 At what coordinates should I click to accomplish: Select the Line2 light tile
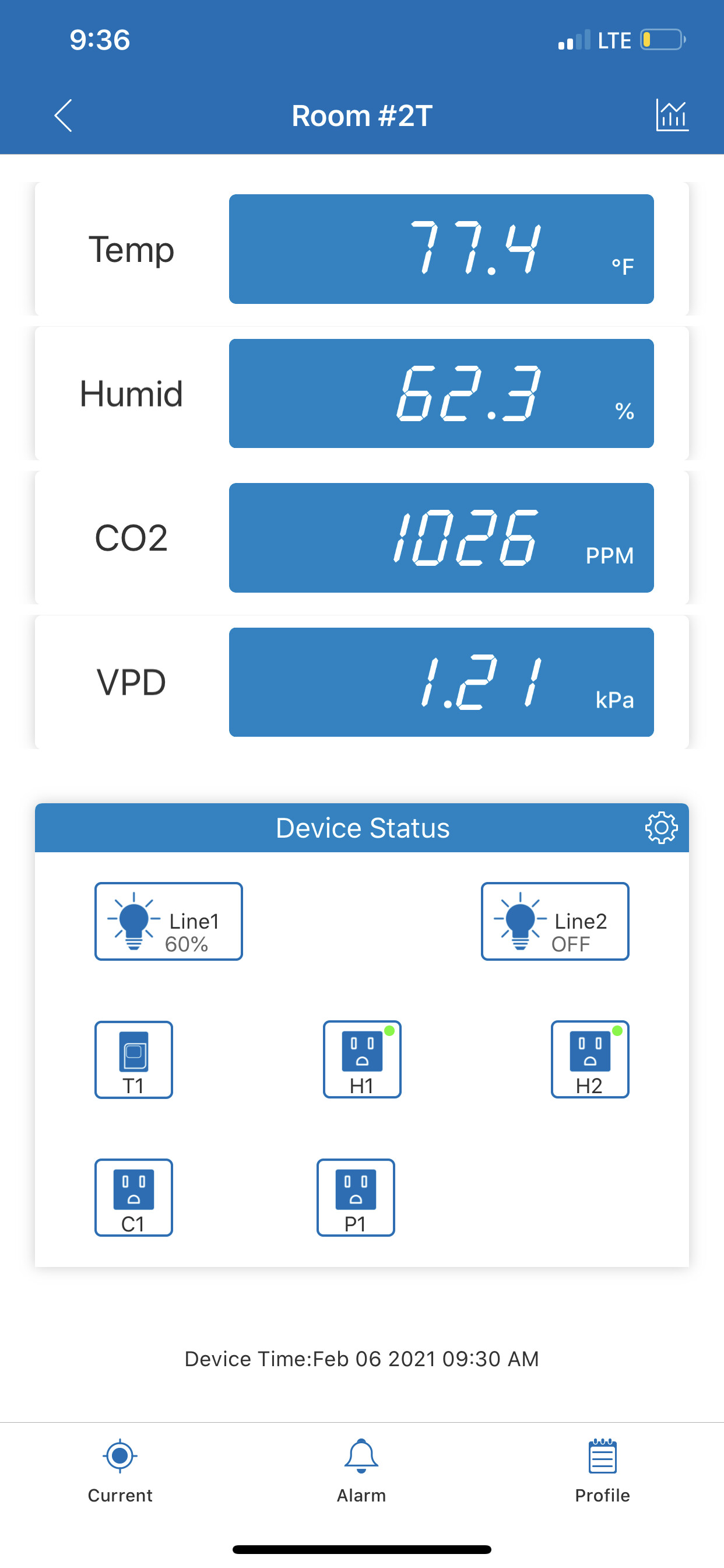555,922
